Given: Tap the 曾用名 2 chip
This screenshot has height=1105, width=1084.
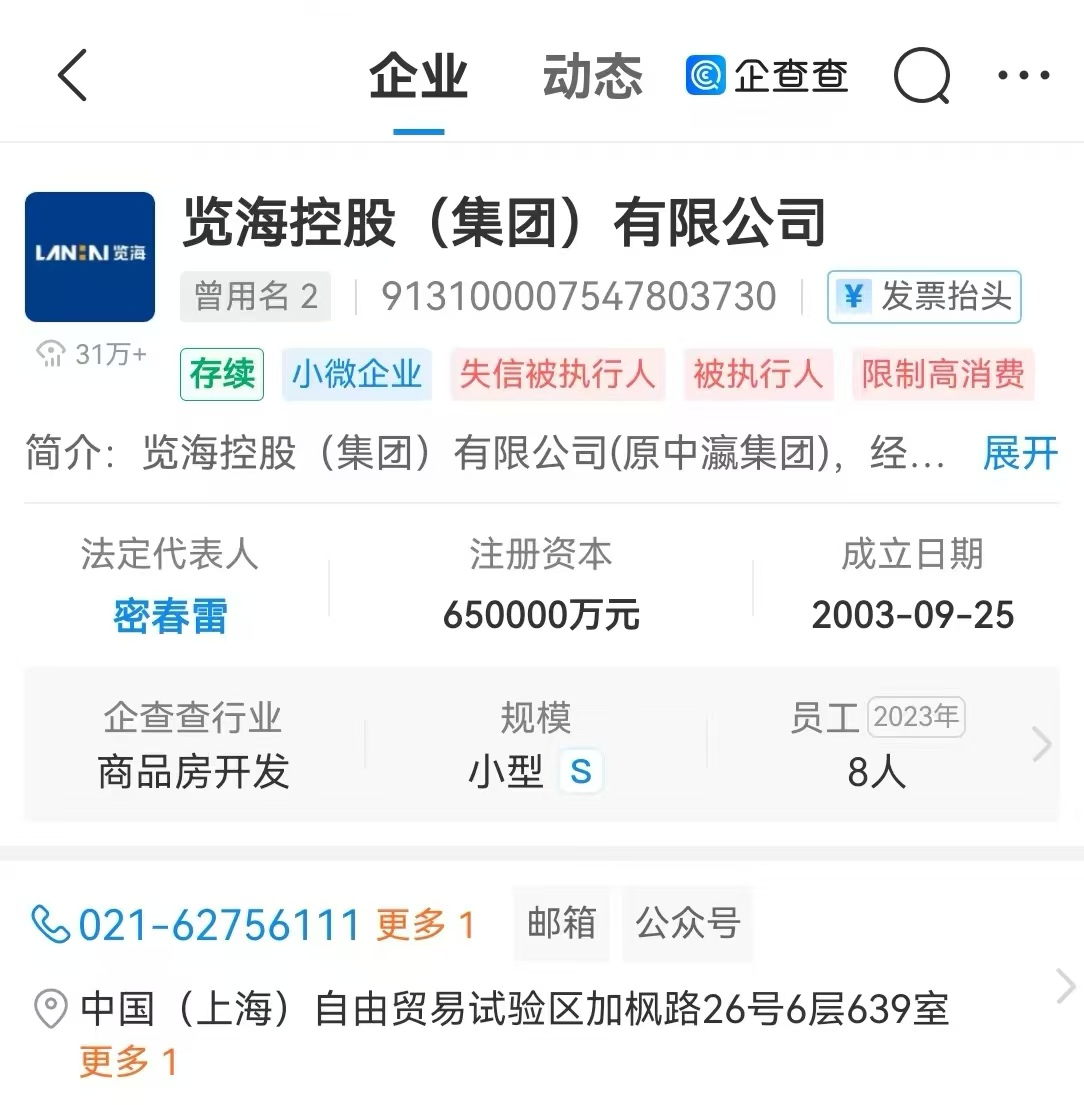Looking at the screenshot, I should 256,297.
